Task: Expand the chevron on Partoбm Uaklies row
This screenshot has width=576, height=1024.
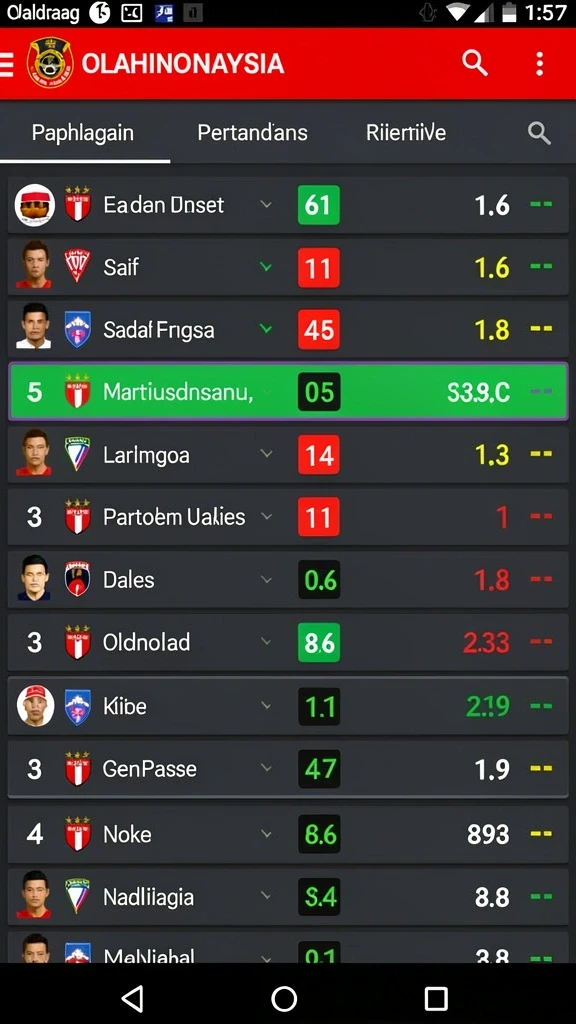Action: pos(266,517)
